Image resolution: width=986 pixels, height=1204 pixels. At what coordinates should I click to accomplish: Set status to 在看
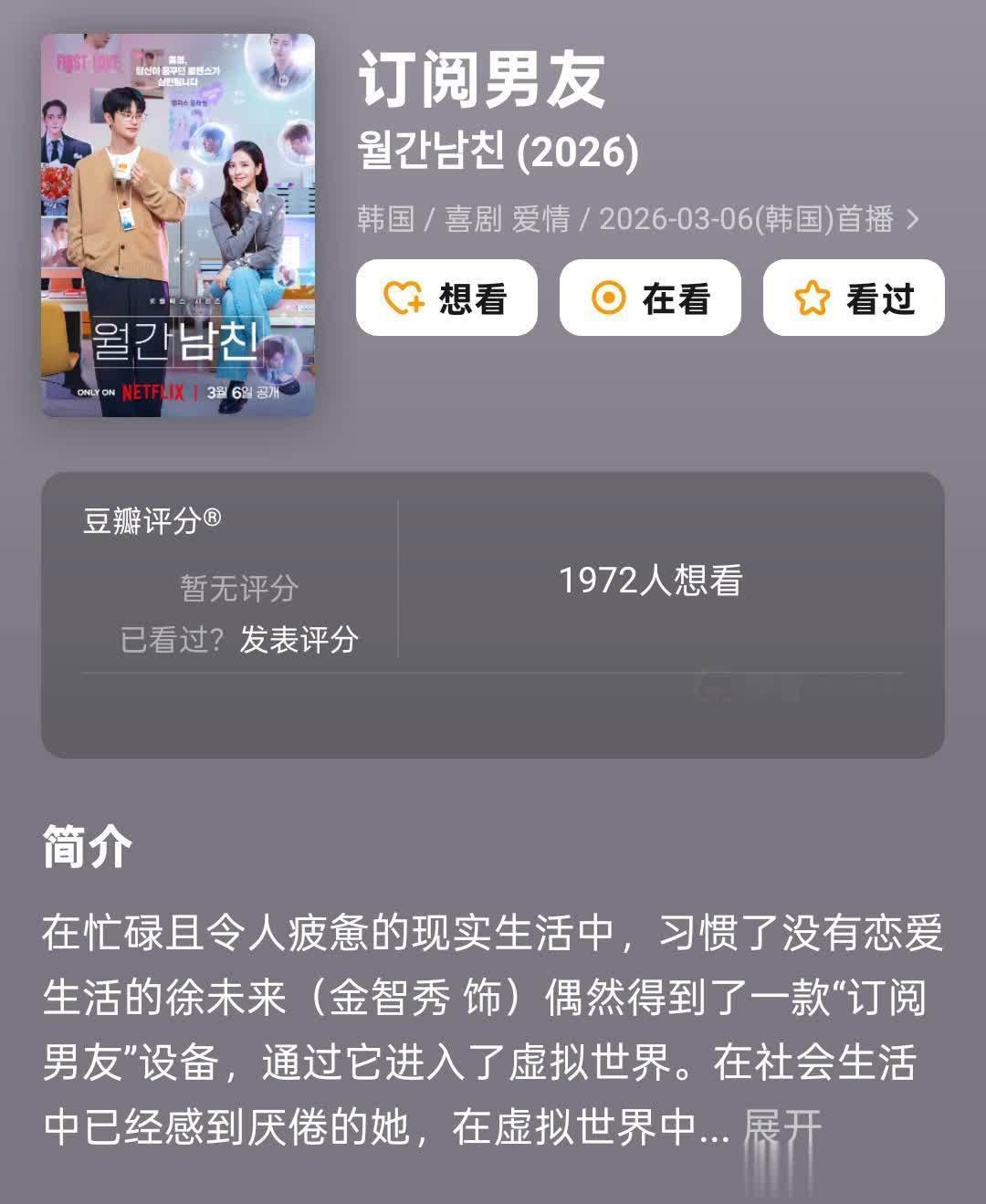click(x=650, y=298)
